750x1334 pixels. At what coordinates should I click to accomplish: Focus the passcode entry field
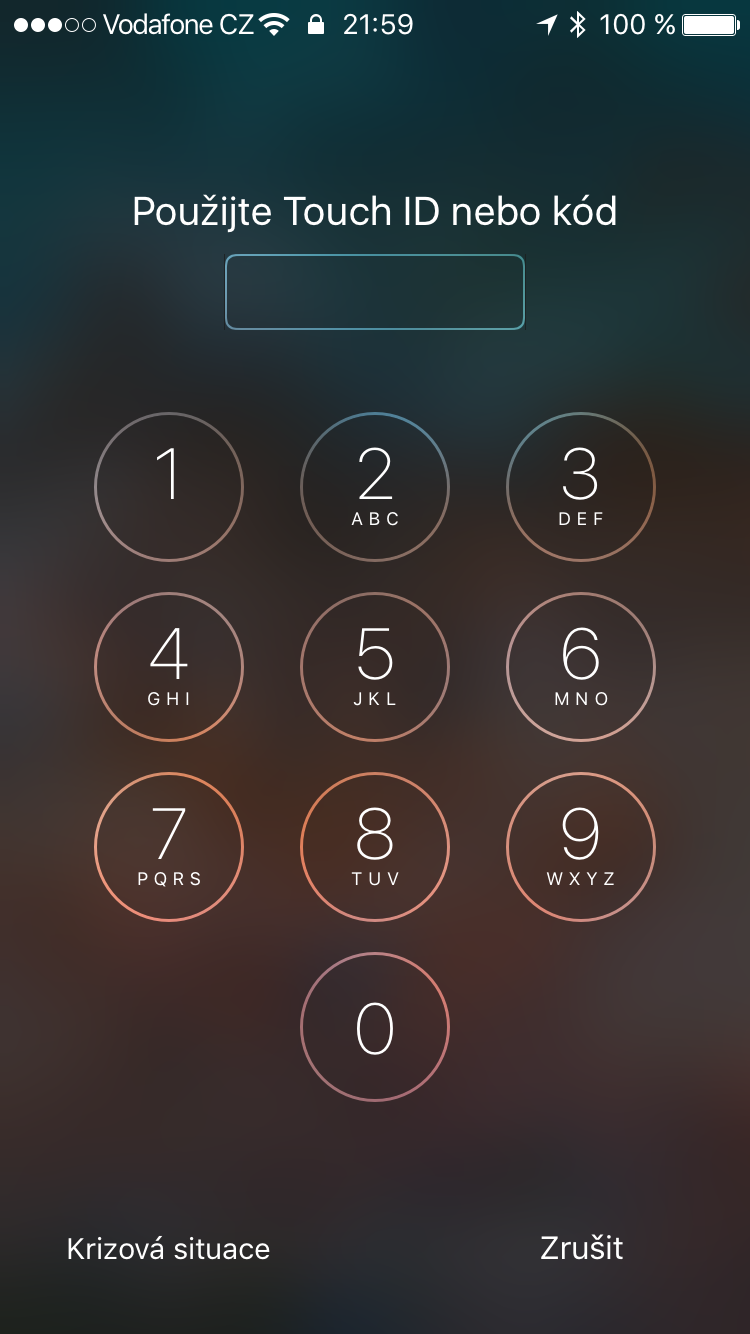click(375, 292)
